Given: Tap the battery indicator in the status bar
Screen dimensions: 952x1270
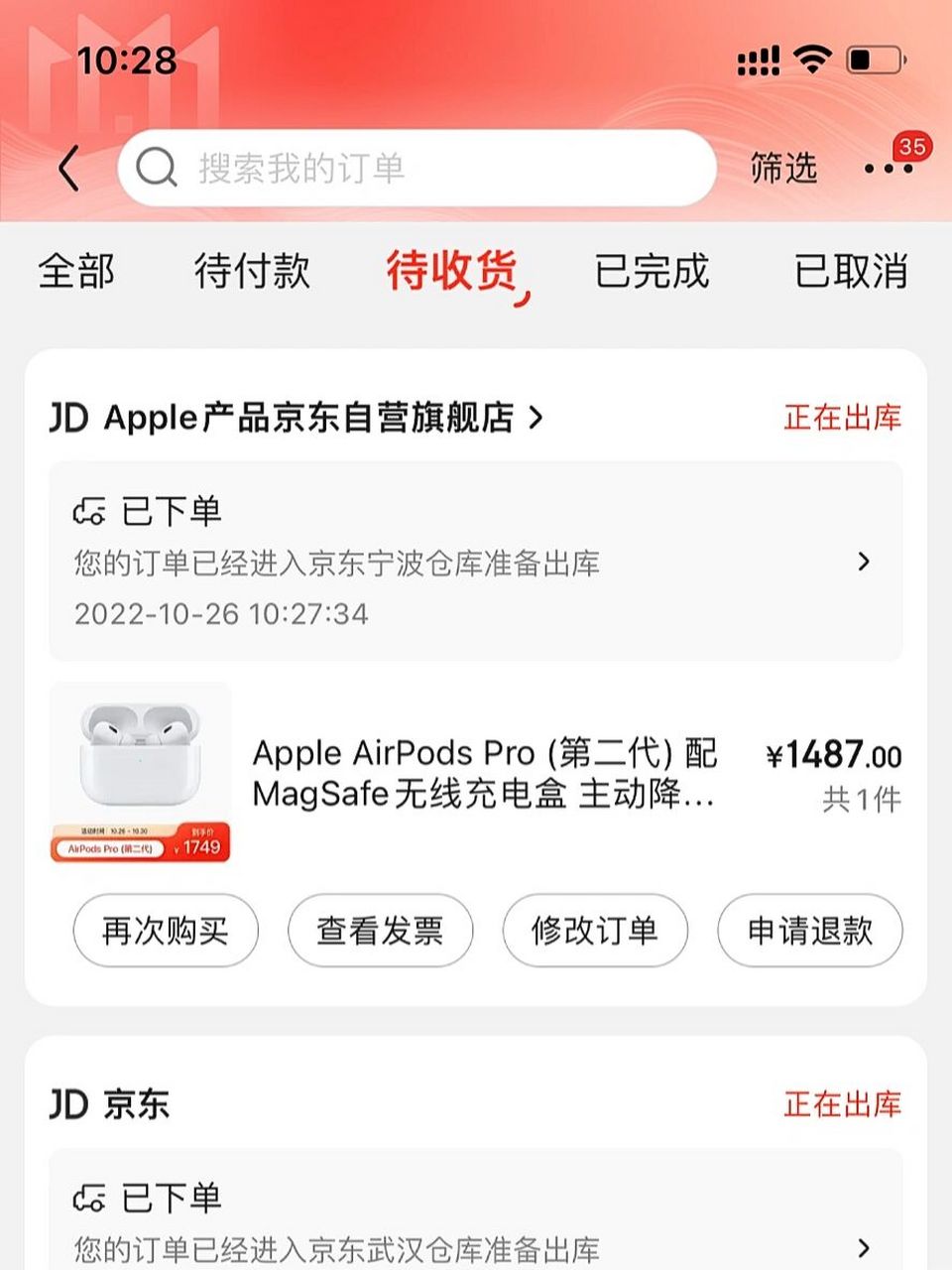Looking at the screenshot, I should click(873, 60).
